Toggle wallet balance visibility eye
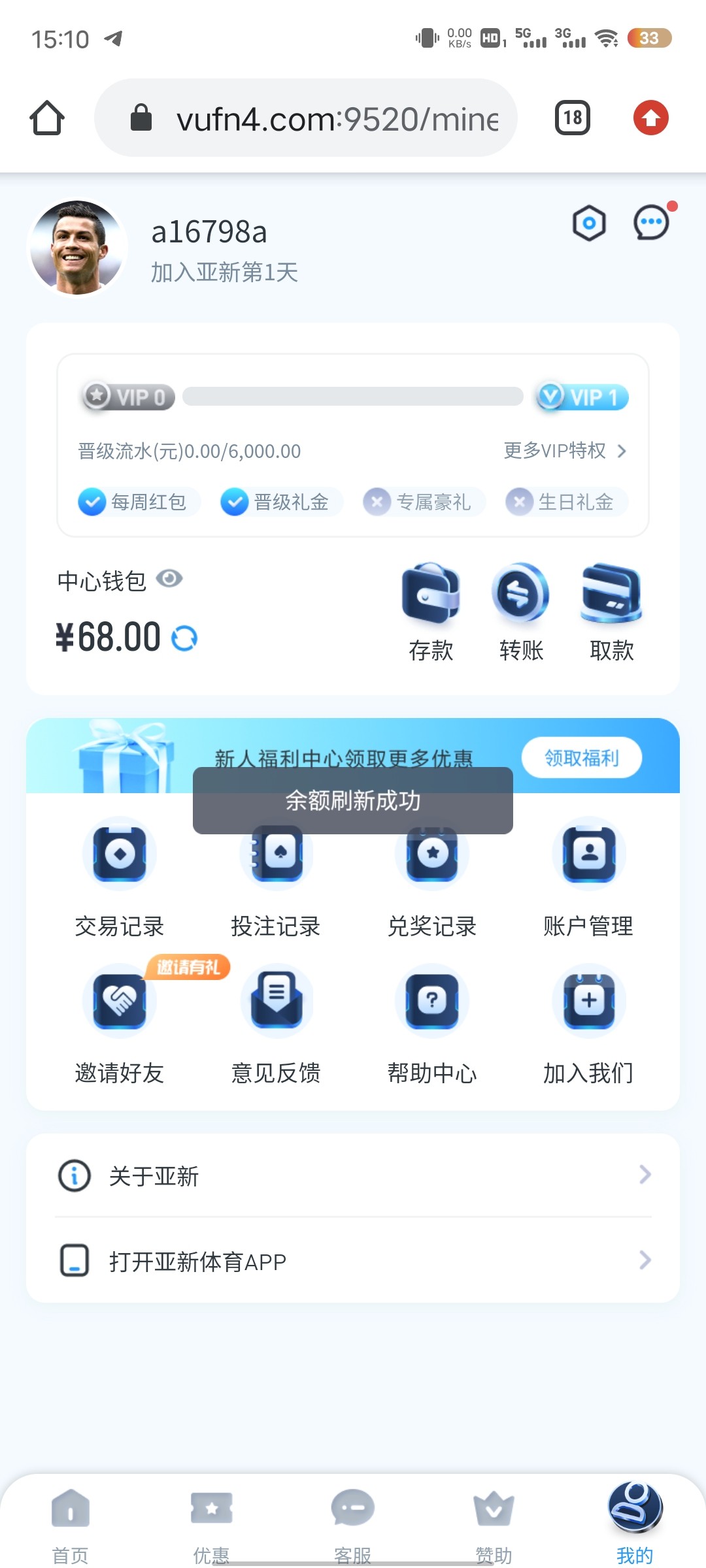Viewport: 706px width, 1568px height. (169, 579)
